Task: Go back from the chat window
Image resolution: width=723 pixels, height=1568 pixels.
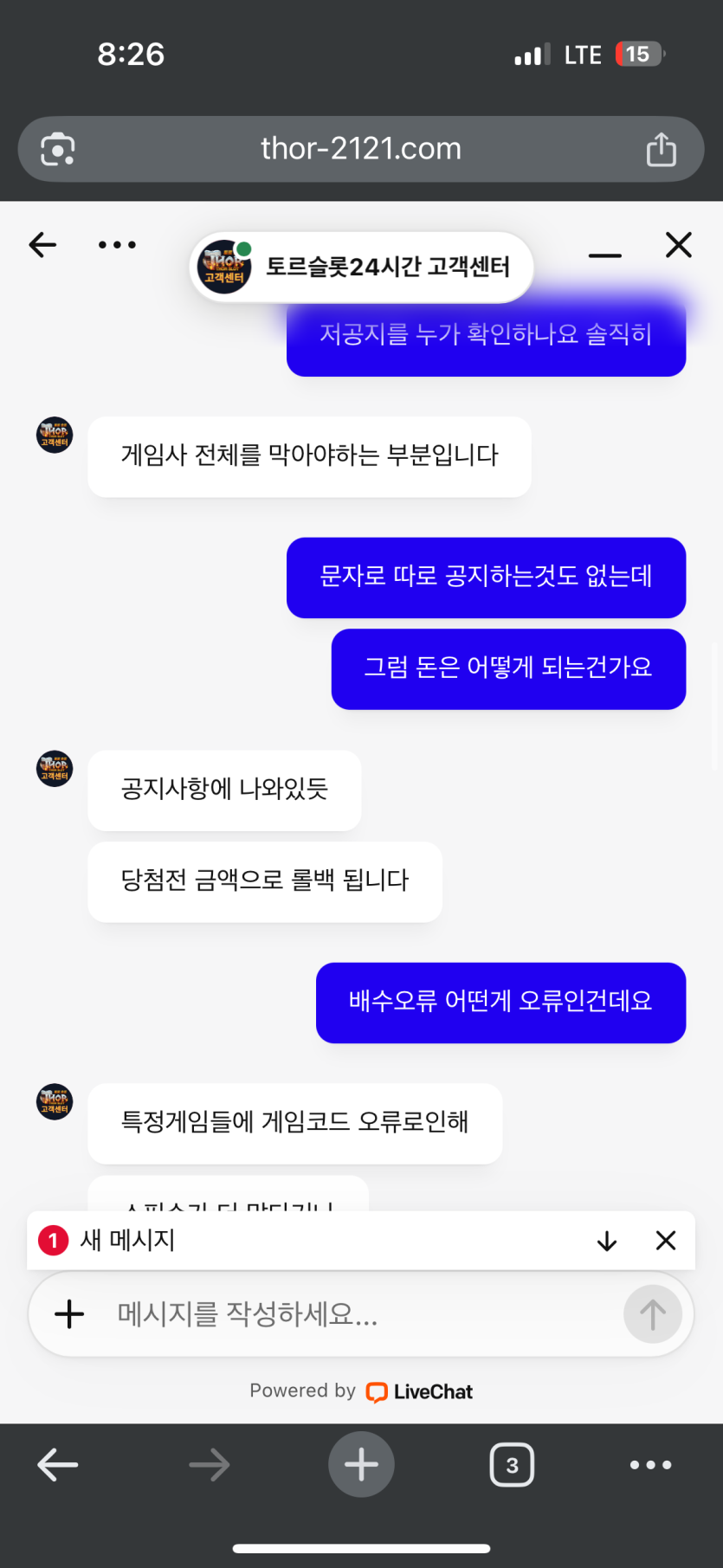Action: pyautogui.click(x=42, y=245)
